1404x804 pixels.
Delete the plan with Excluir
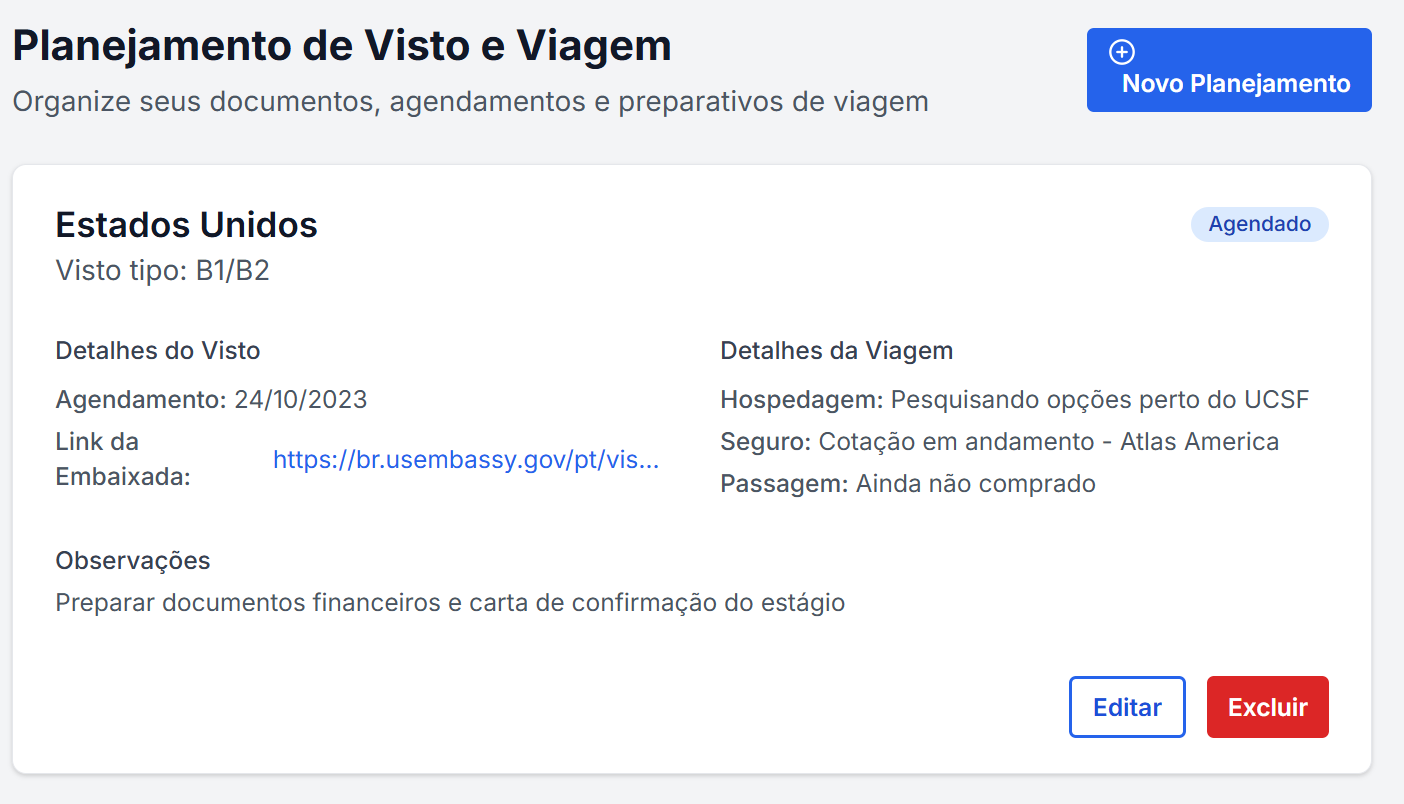[1267, 708]
